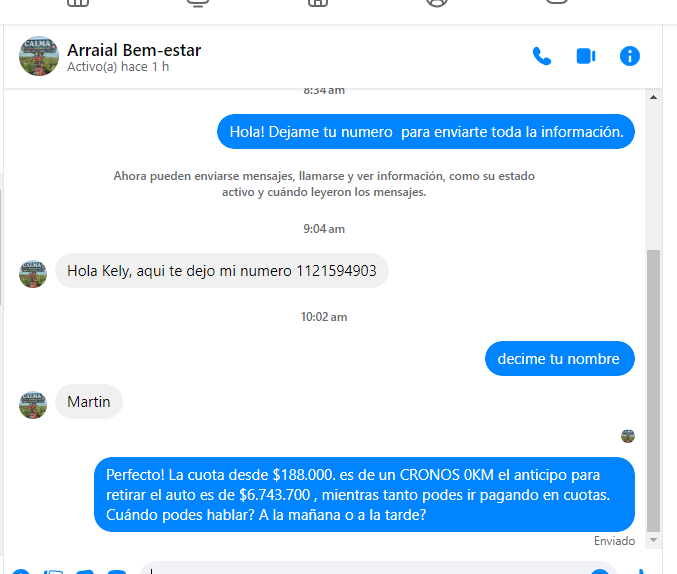677x574 pixels.
Task: Start a voice call with Arraial Bem-estar
Action: click(x=542, y=56)
